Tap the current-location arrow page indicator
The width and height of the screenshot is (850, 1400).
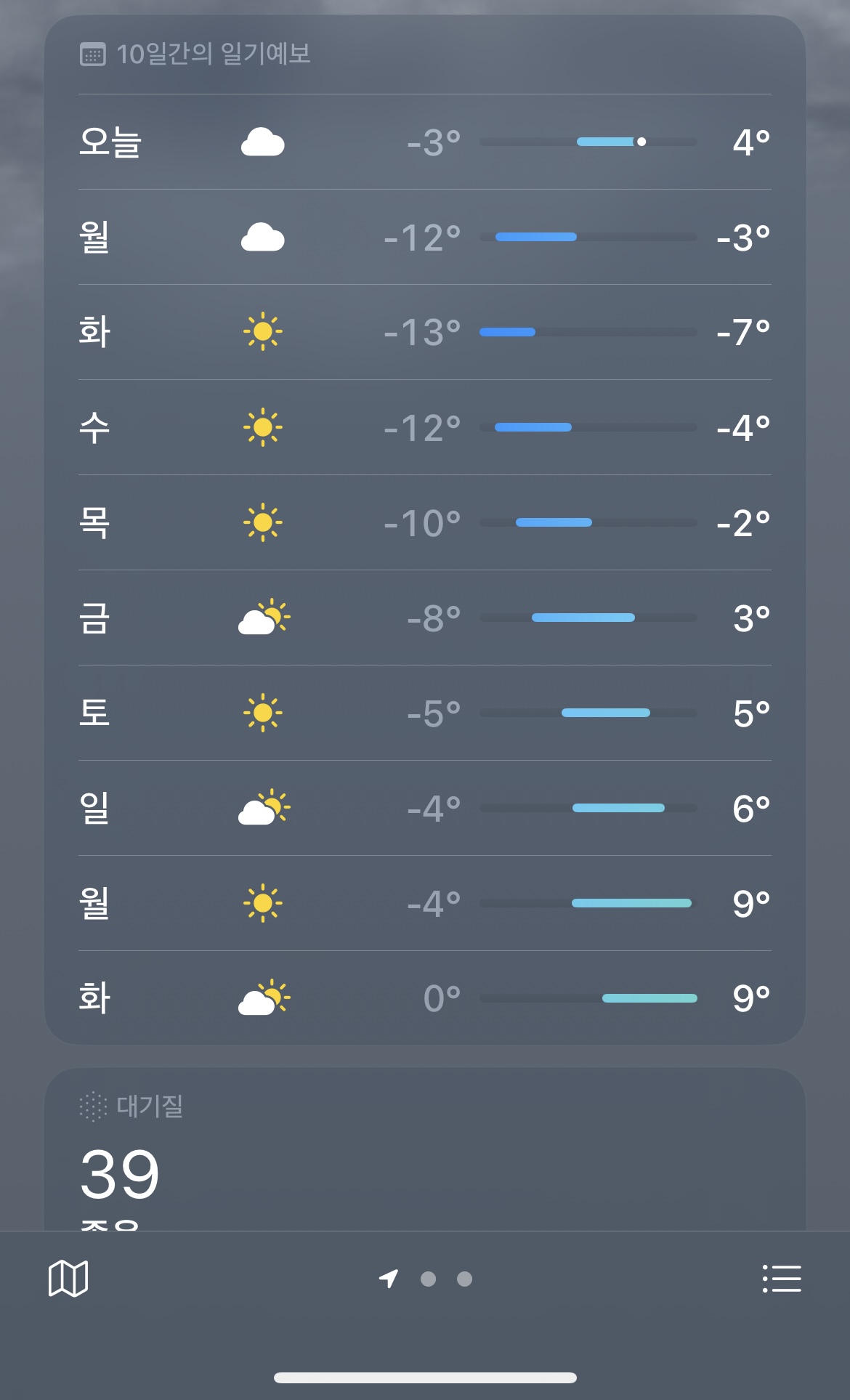(x=389, y=1279)
